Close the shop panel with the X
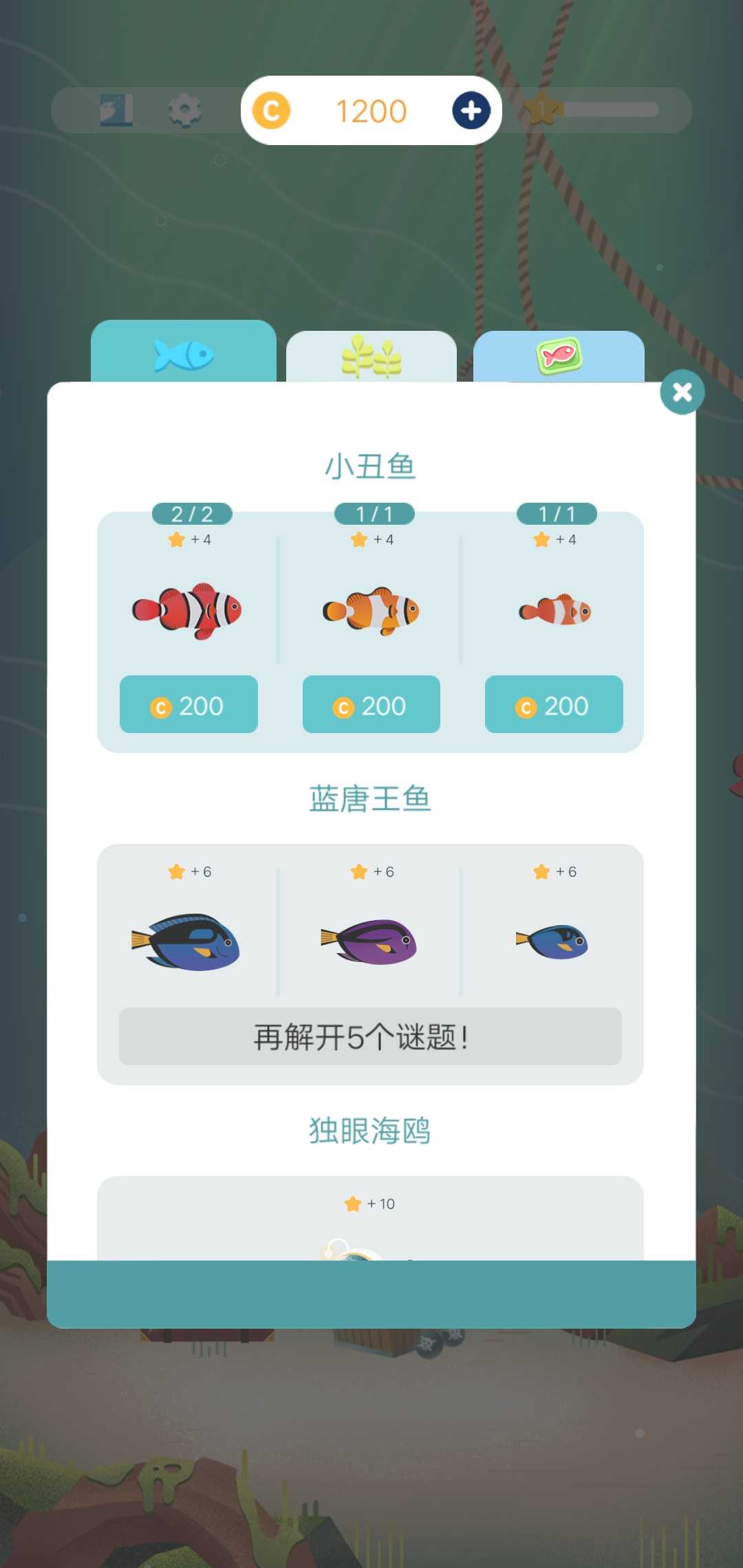The height and width of the screenshot is (1568, 743). (682, 392)
